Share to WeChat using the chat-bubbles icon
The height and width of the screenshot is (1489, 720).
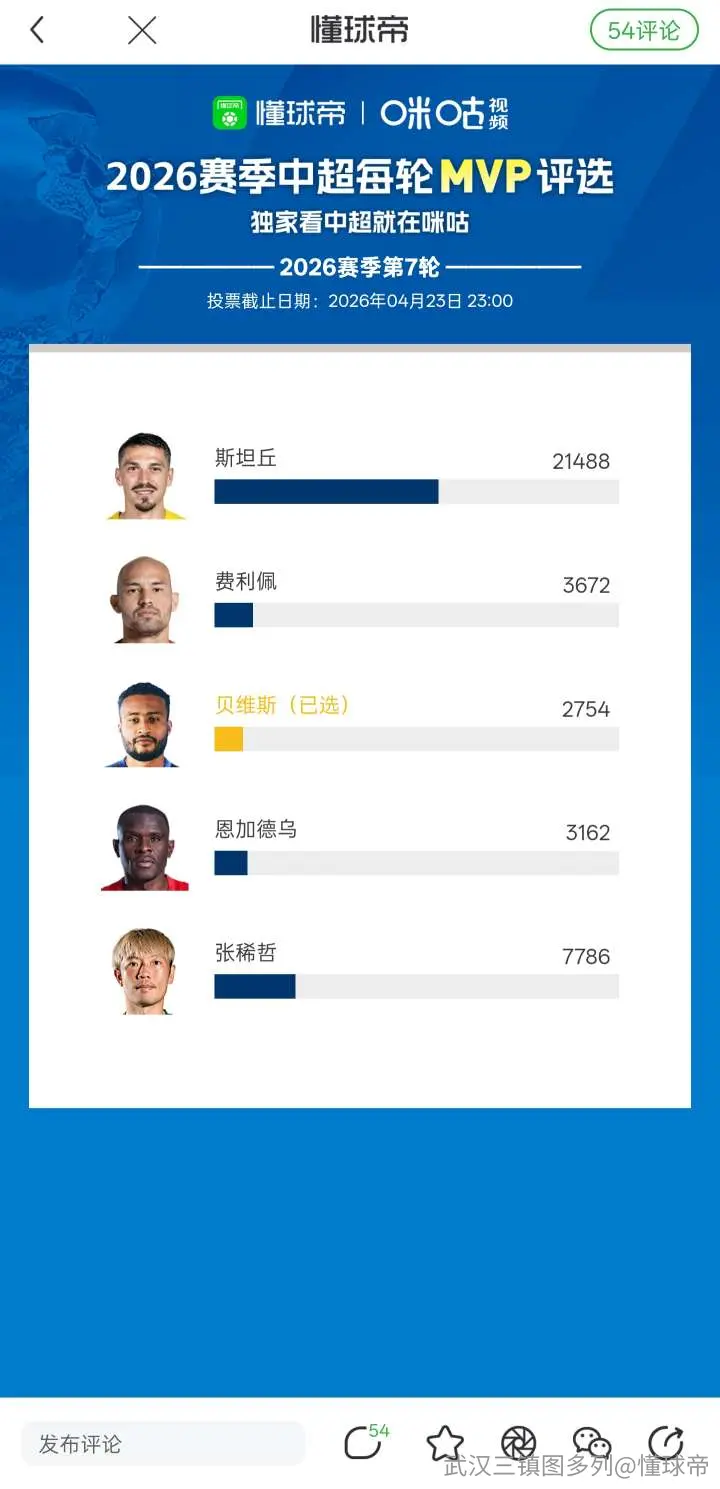click(592, 1443)
